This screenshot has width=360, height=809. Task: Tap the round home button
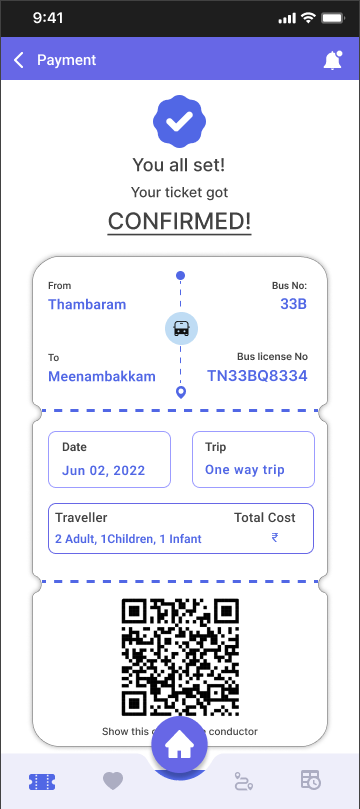179,745
